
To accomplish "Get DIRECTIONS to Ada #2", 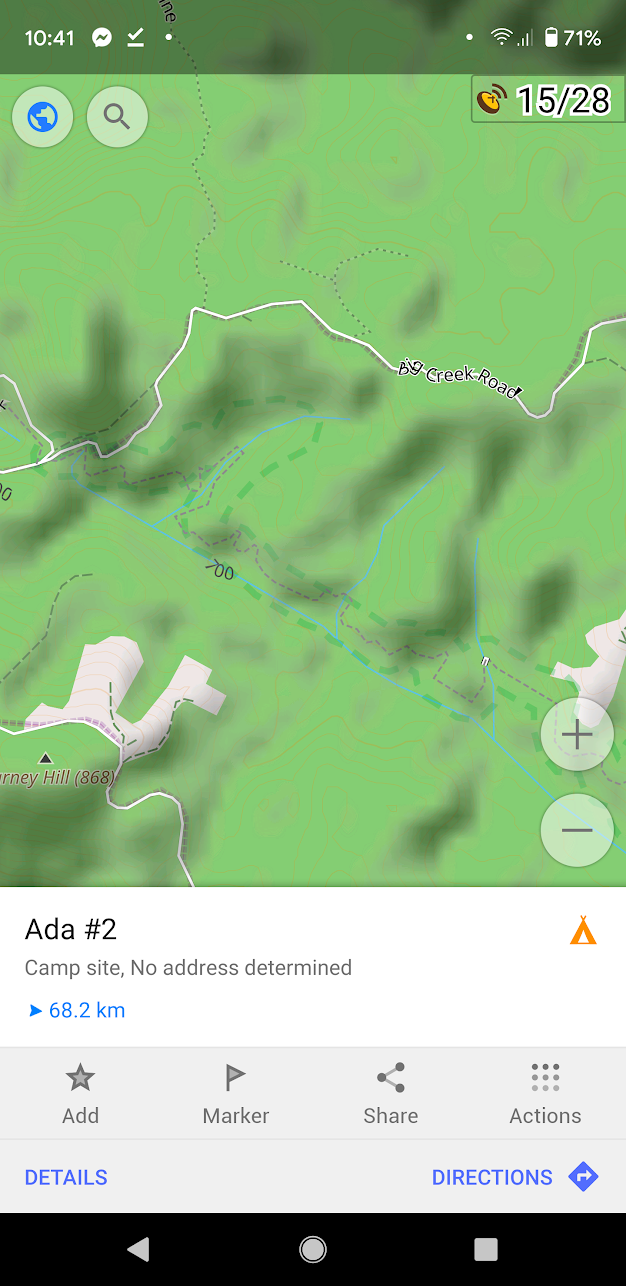I will pos(515,1177).
